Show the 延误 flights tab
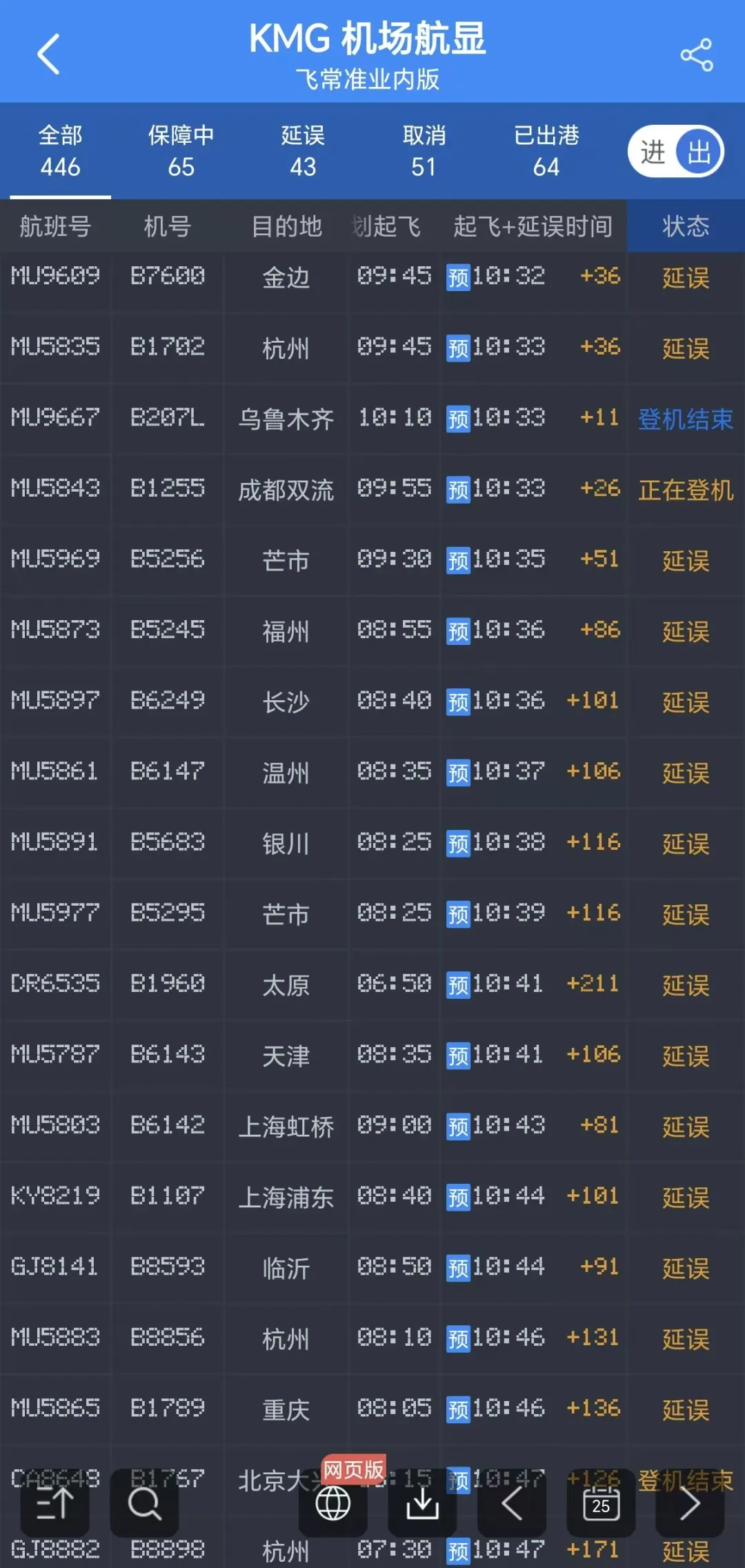Screen dimensions: 745x1568 303,151
